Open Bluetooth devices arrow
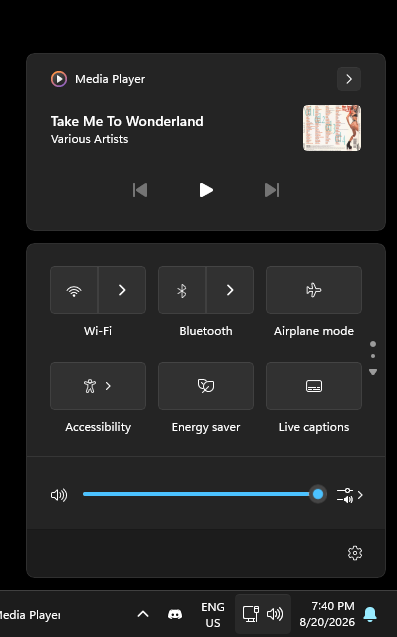Screen dimensions: 397x637 coord(230,290)
